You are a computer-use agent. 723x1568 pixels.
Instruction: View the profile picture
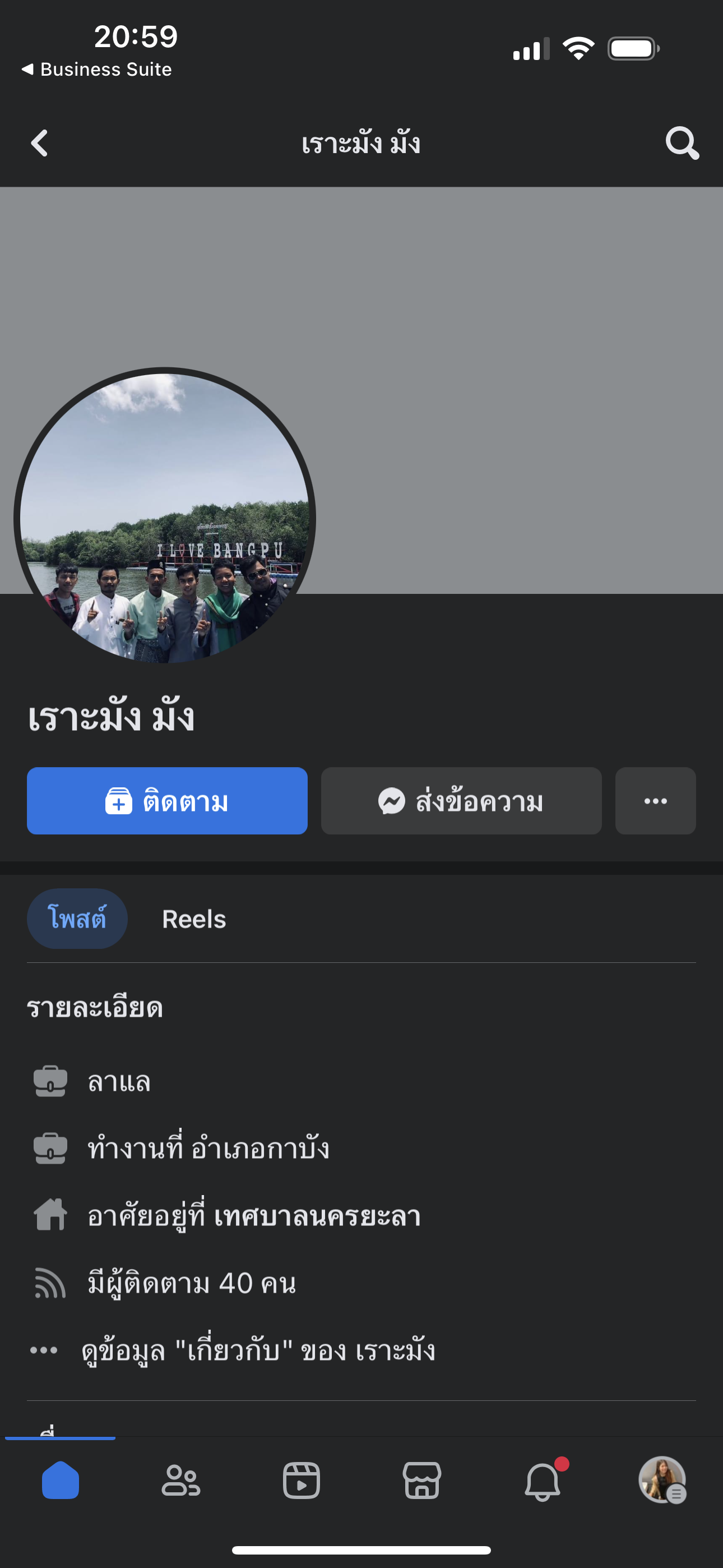[x=165, y=519]
